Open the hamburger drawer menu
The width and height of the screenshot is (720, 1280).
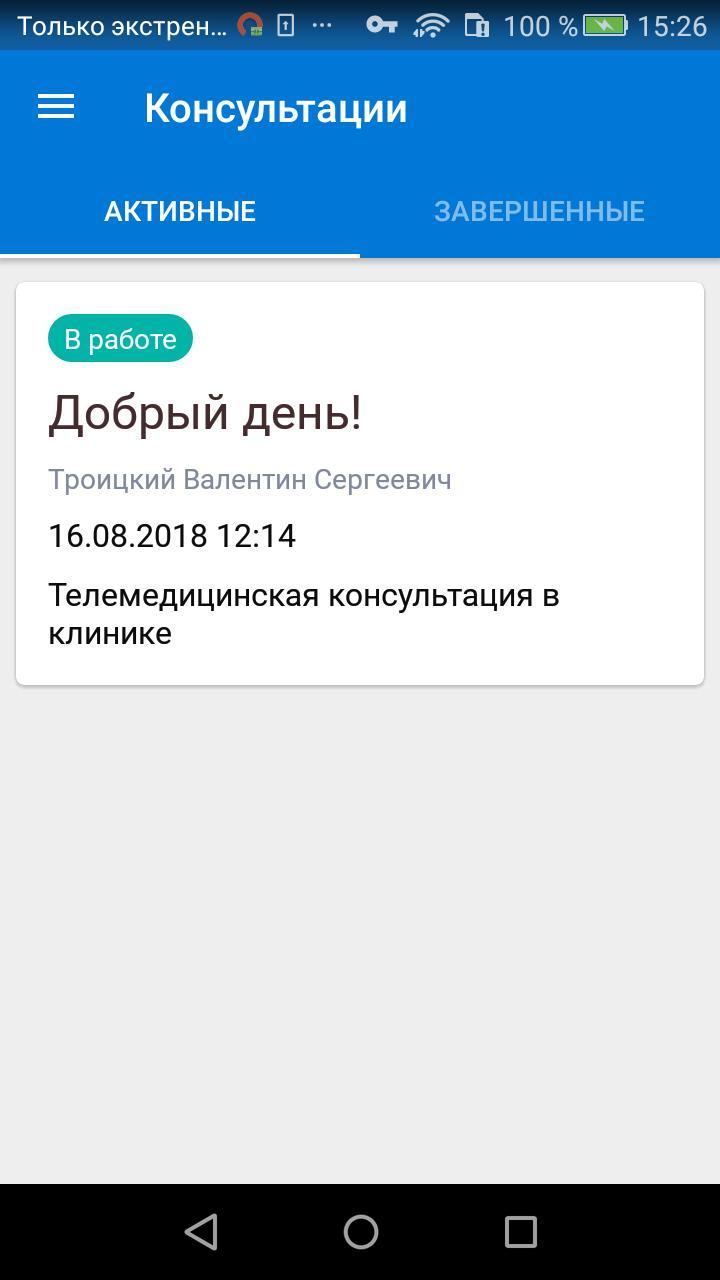56,107
